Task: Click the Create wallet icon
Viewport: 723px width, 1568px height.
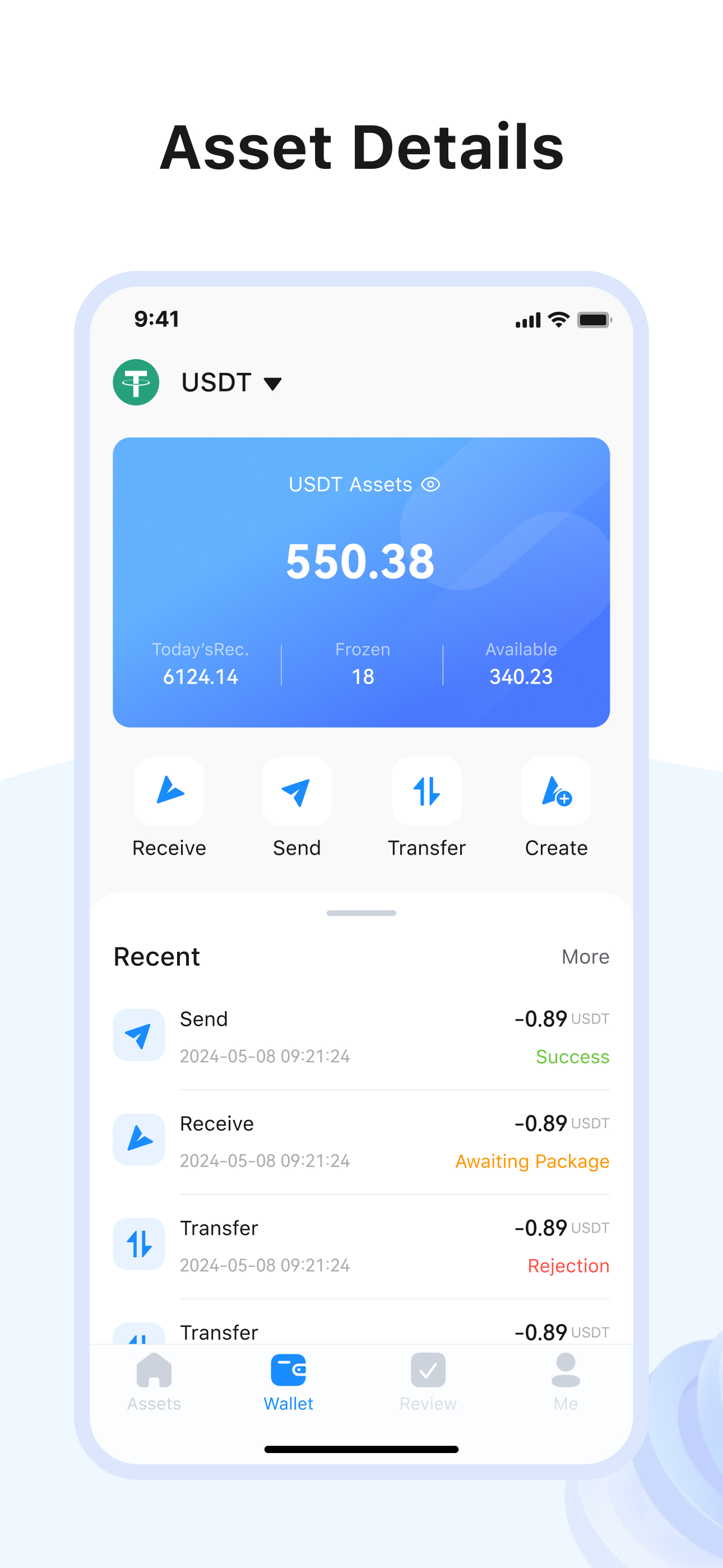Action: click(x=555, y=791)
